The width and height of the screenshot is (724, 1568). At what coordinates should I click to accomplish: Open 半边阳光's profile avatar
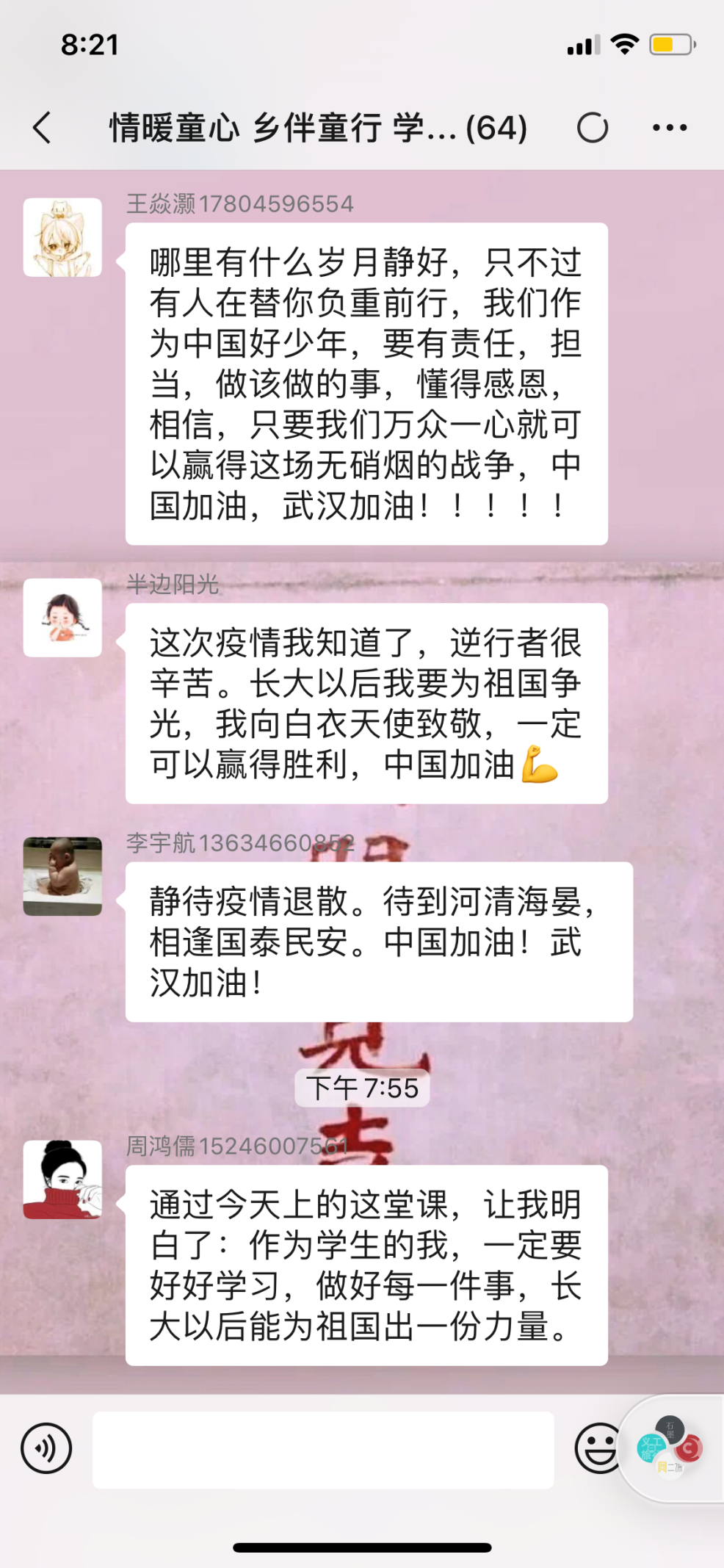[62, 618]
